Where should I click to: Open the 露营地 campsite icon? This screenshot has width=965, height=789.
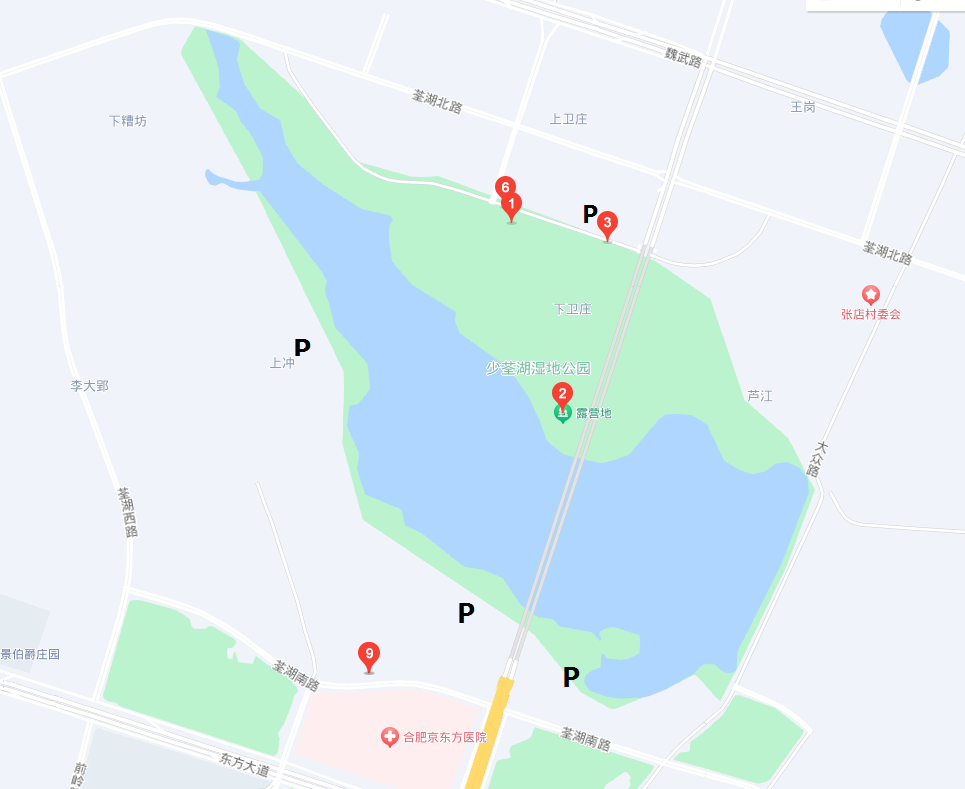pyautogui.click(x=563, y=413)
